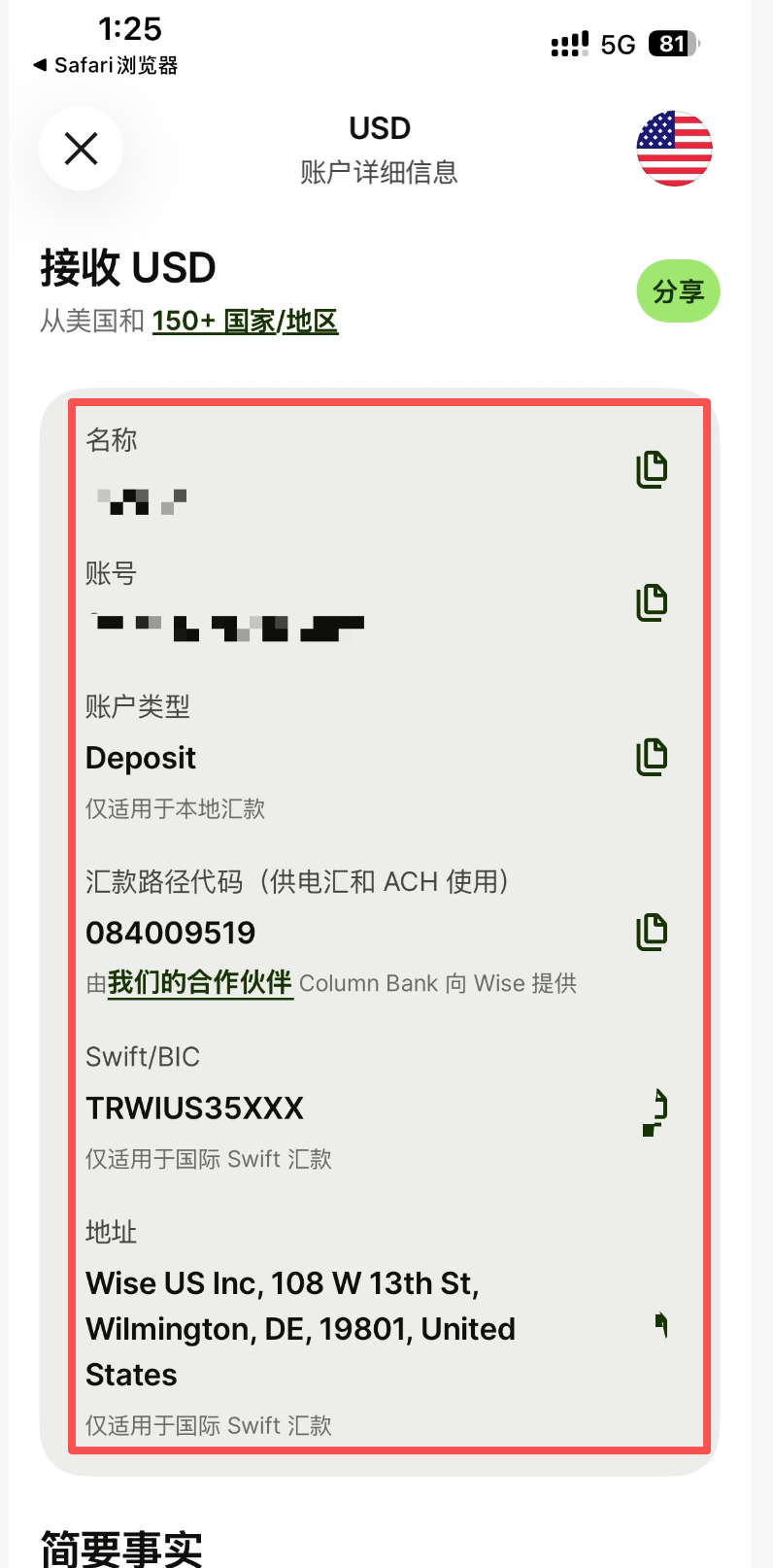Tap the US flag icon
The height and width of the screenshot is (1568, 773).
[675, 148]
